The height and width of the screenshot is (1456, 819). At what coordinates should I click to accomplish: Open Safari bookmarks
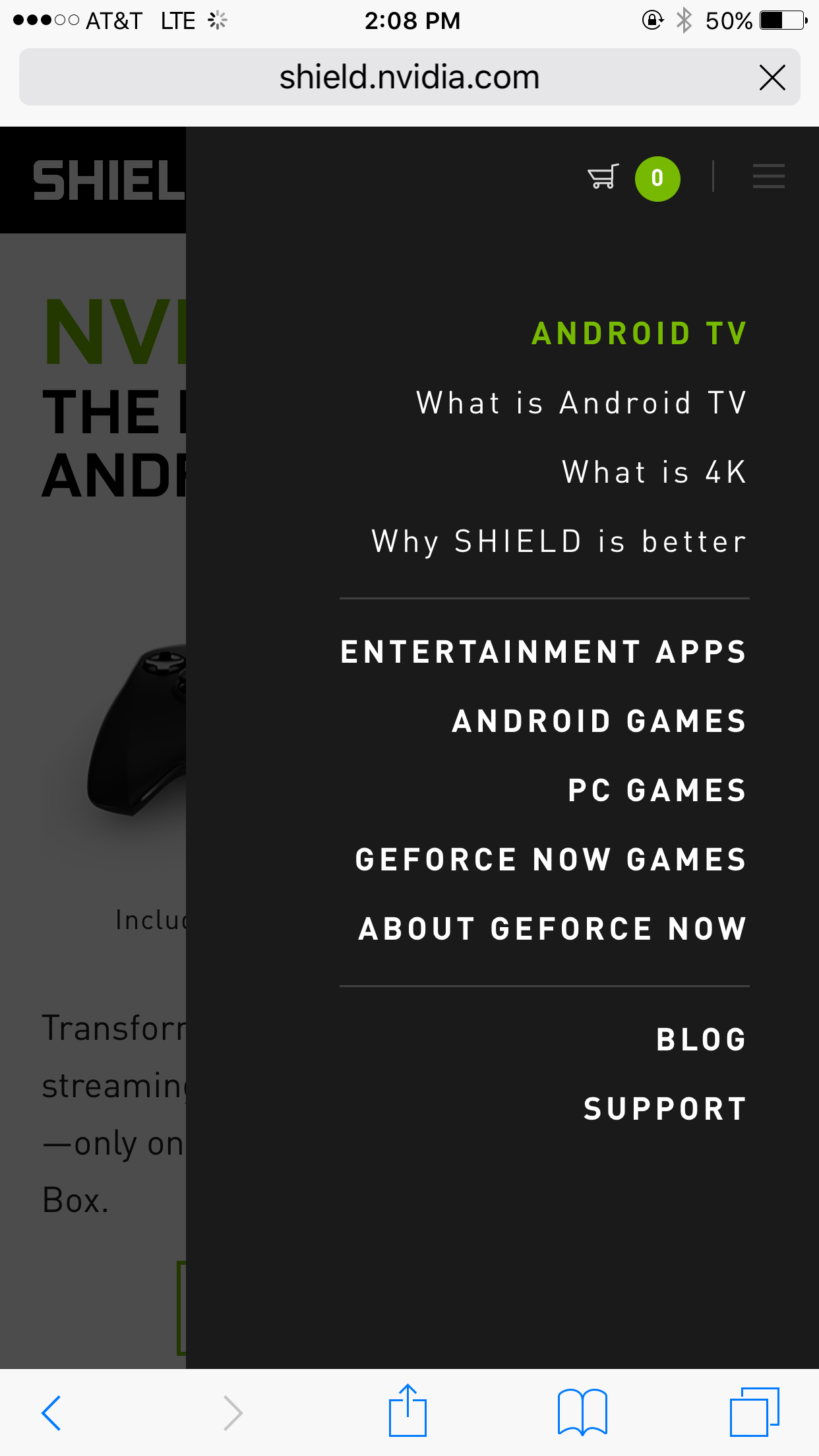coord(582,1412)
